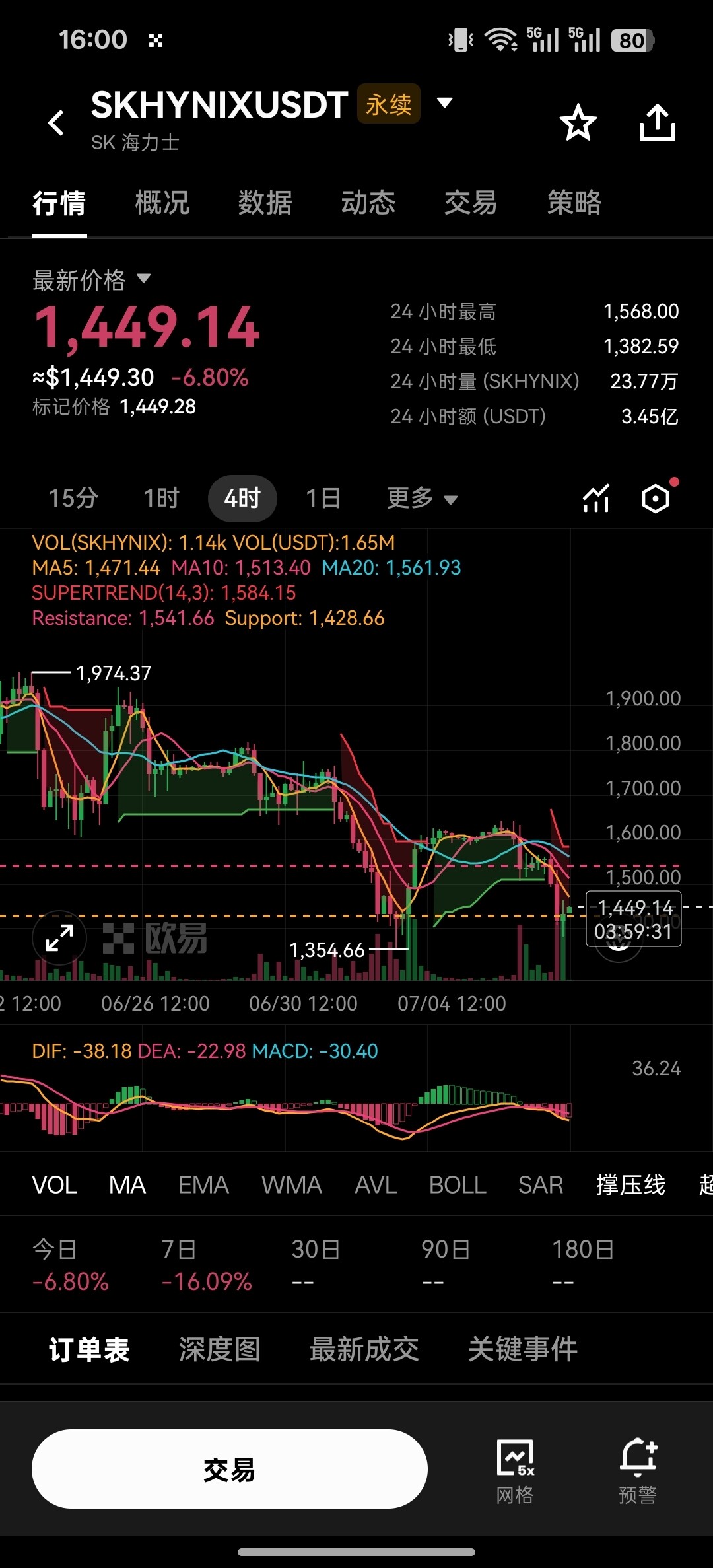Expand the chart to fullscreen
Image resolution: width=713 pixels, height=1568 pixels.
(59, 938)
